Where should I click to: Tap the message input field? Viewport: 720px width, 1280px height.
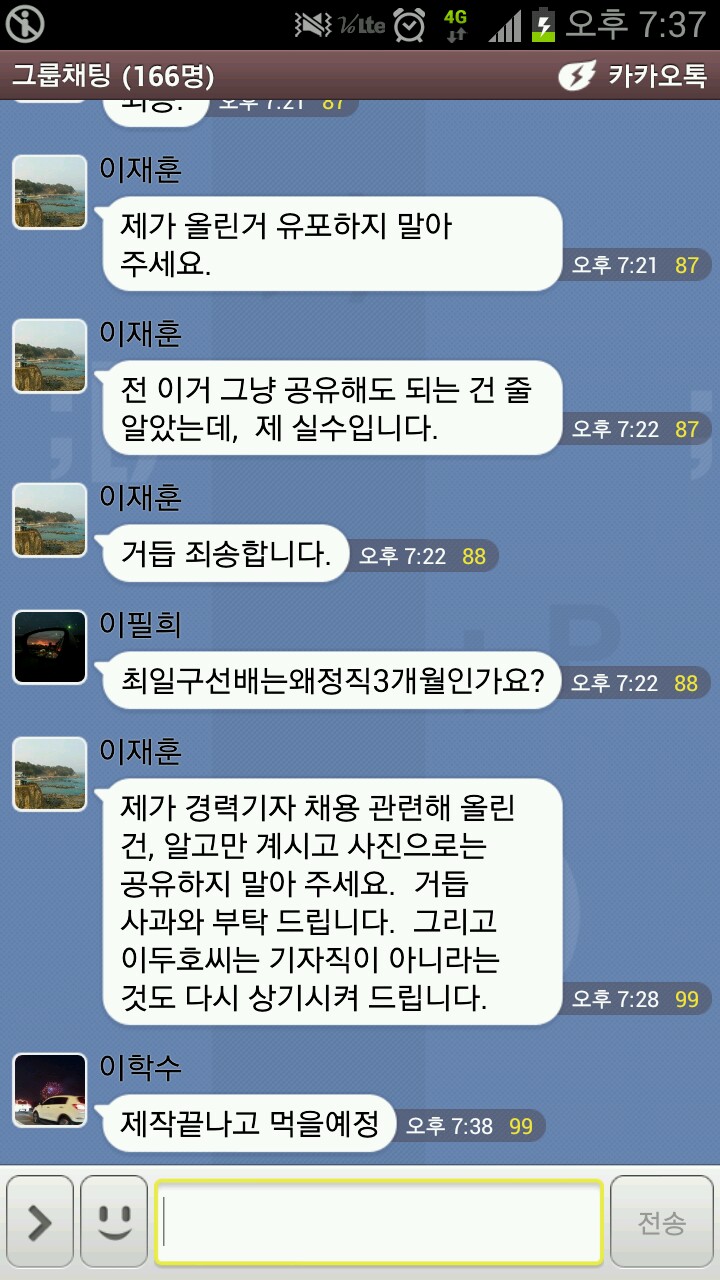tap(378, 1222)
